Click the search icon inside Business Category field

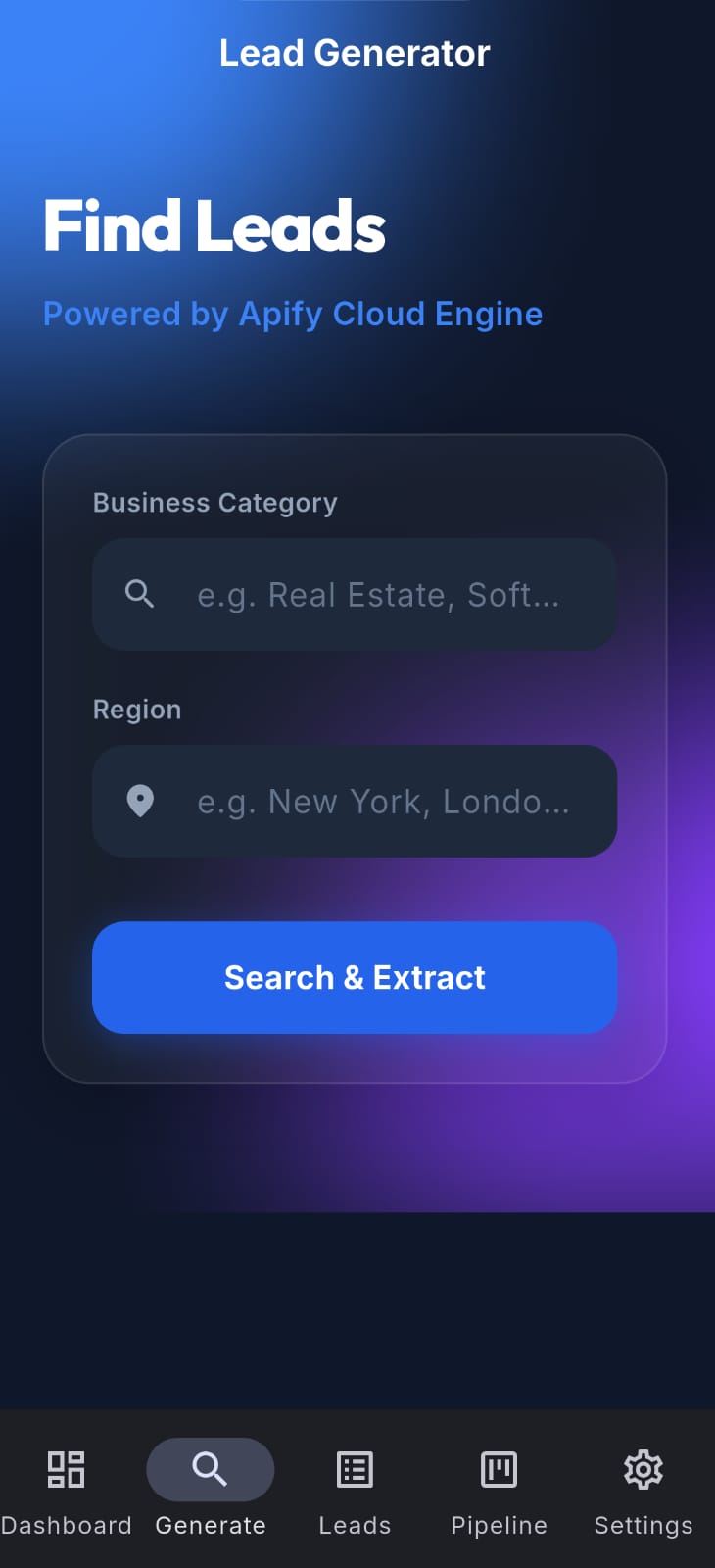[139, 594]
